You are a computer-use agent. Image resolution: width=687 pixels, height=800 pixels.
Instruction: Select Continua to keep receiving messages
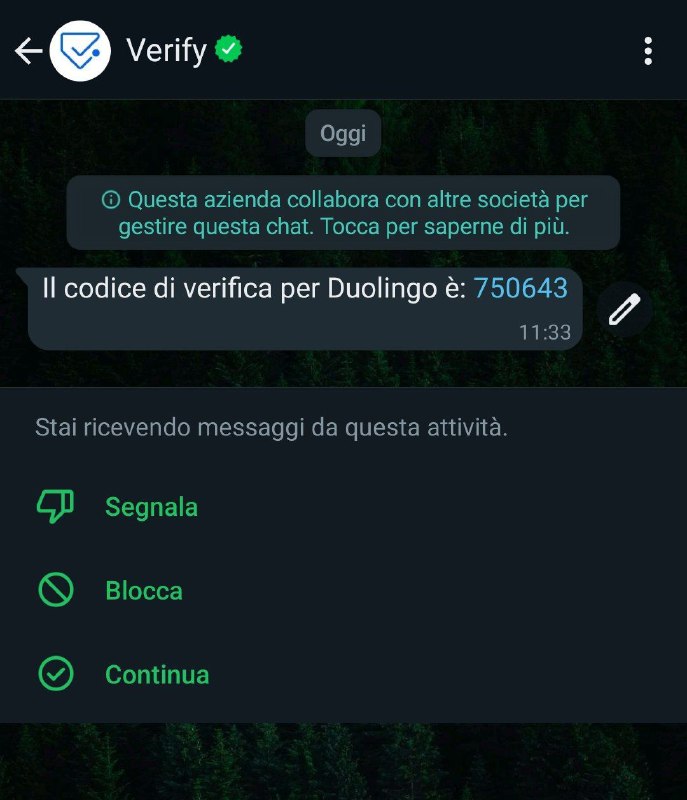[x=156, y=674]
